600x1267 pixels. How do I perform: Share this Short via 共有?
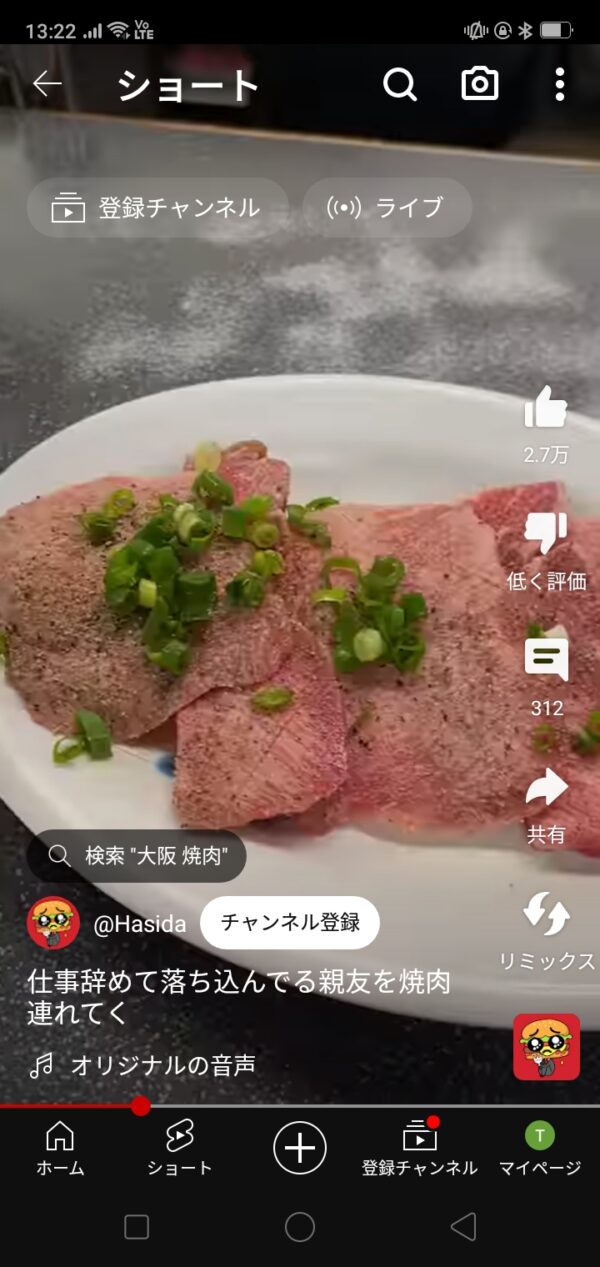point(546,788)
